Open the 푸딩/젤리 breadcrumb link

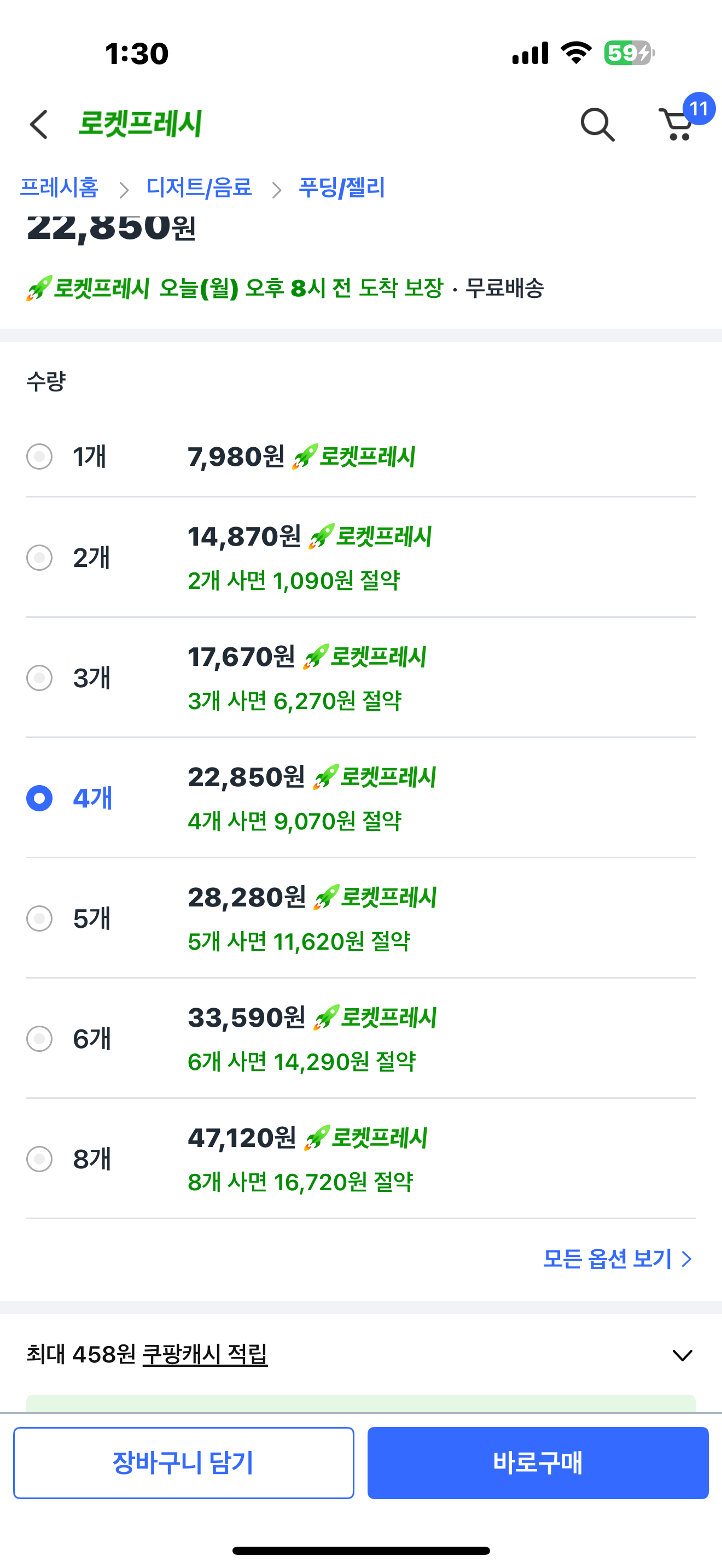341,187
